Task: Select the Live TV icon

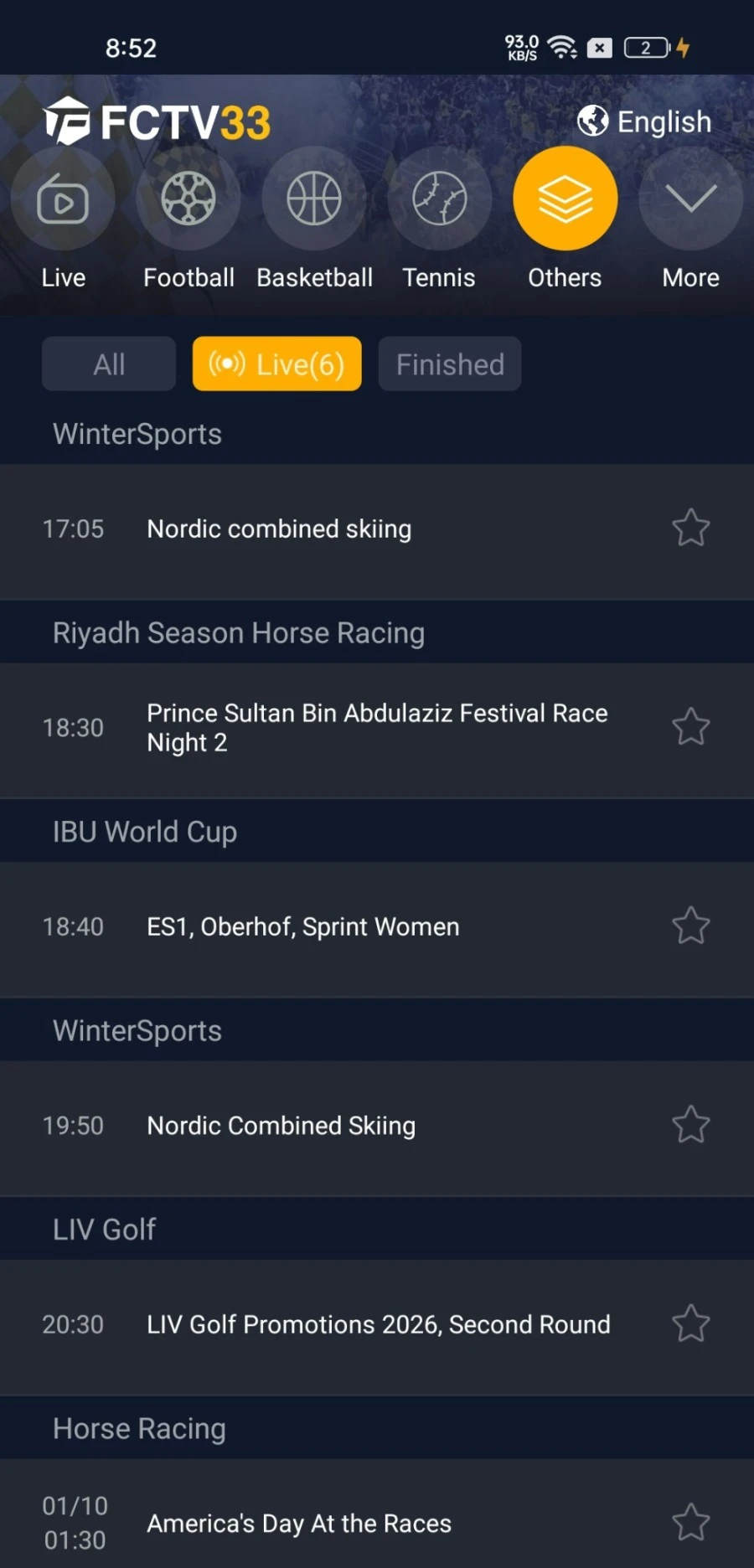Action: tap(63, 199)
